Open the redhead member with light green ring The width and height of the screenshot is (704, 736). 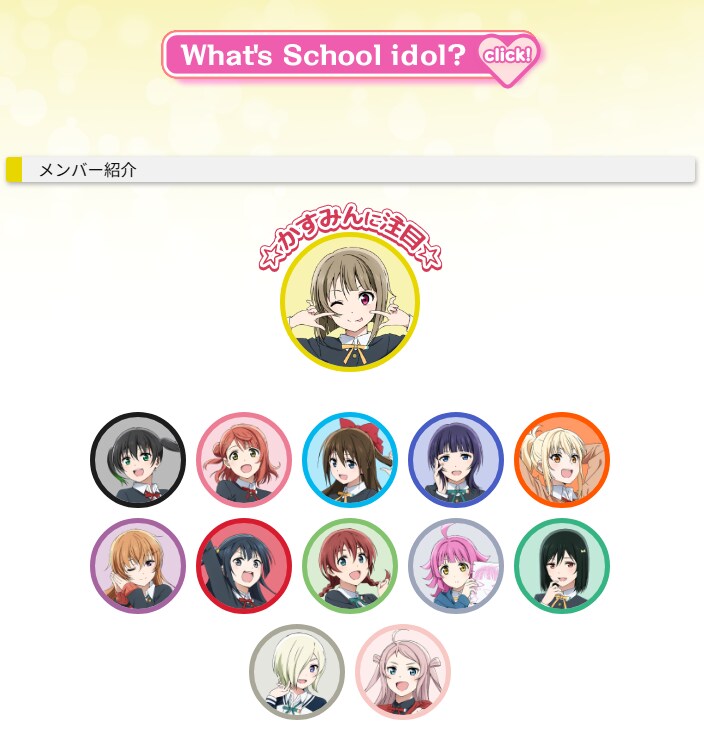click(350, 566)
